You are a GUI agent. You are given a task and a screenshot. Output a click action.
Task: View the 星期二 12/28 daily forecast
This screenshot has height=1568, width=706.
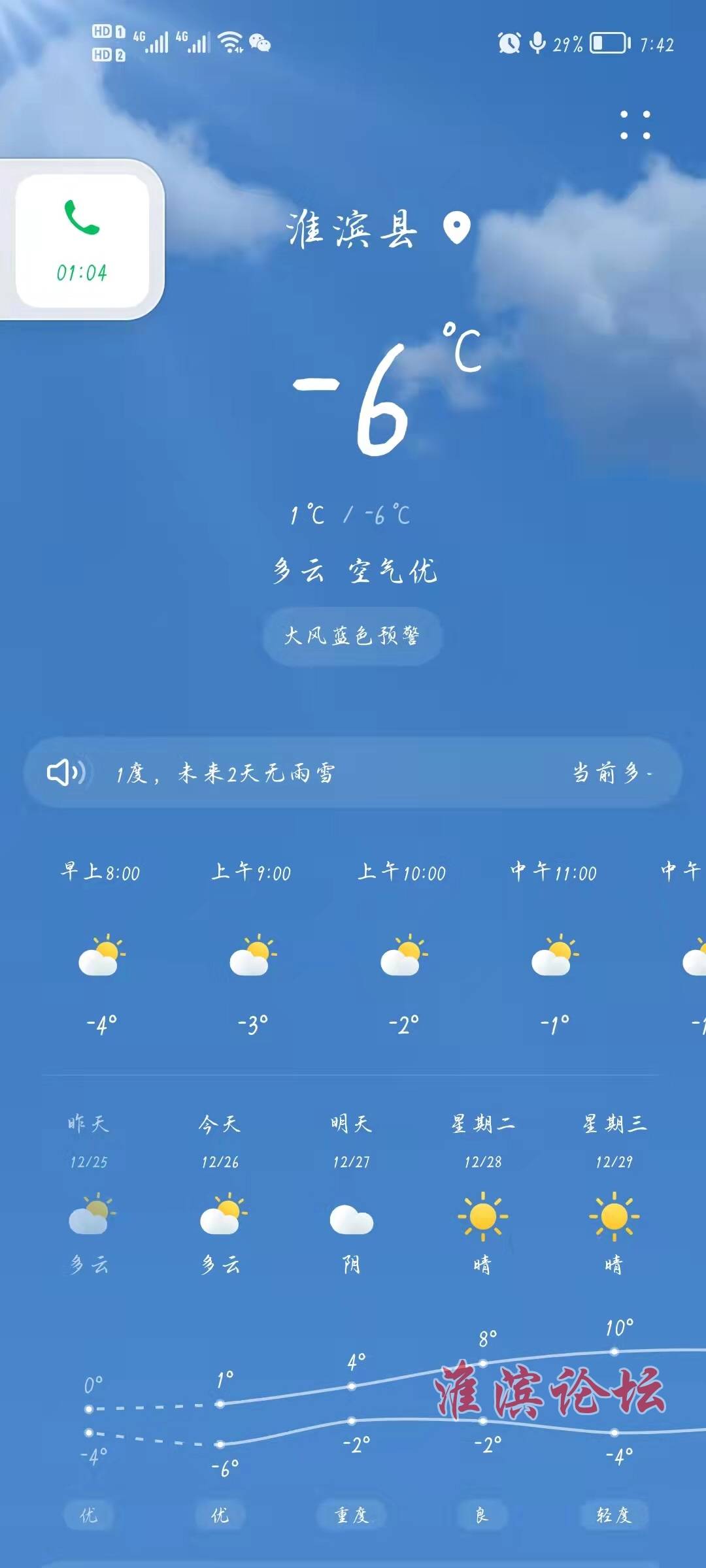point(482,1196)
